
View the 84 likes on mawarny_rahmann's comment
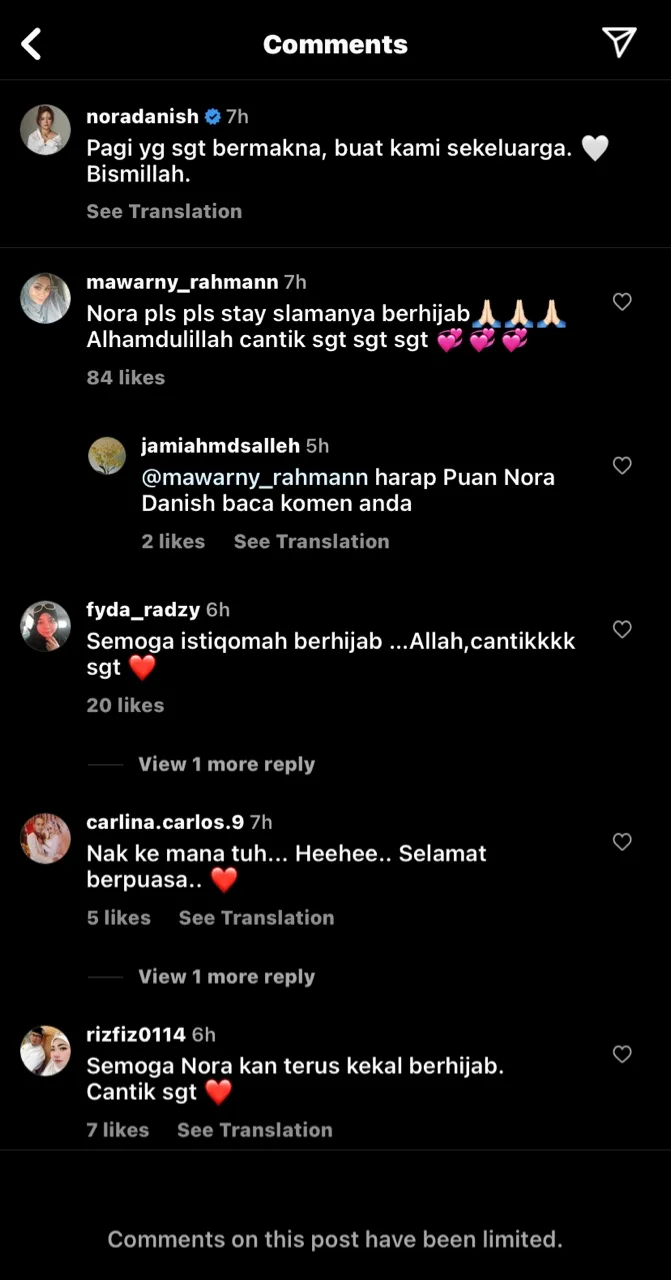click(126, 377)
